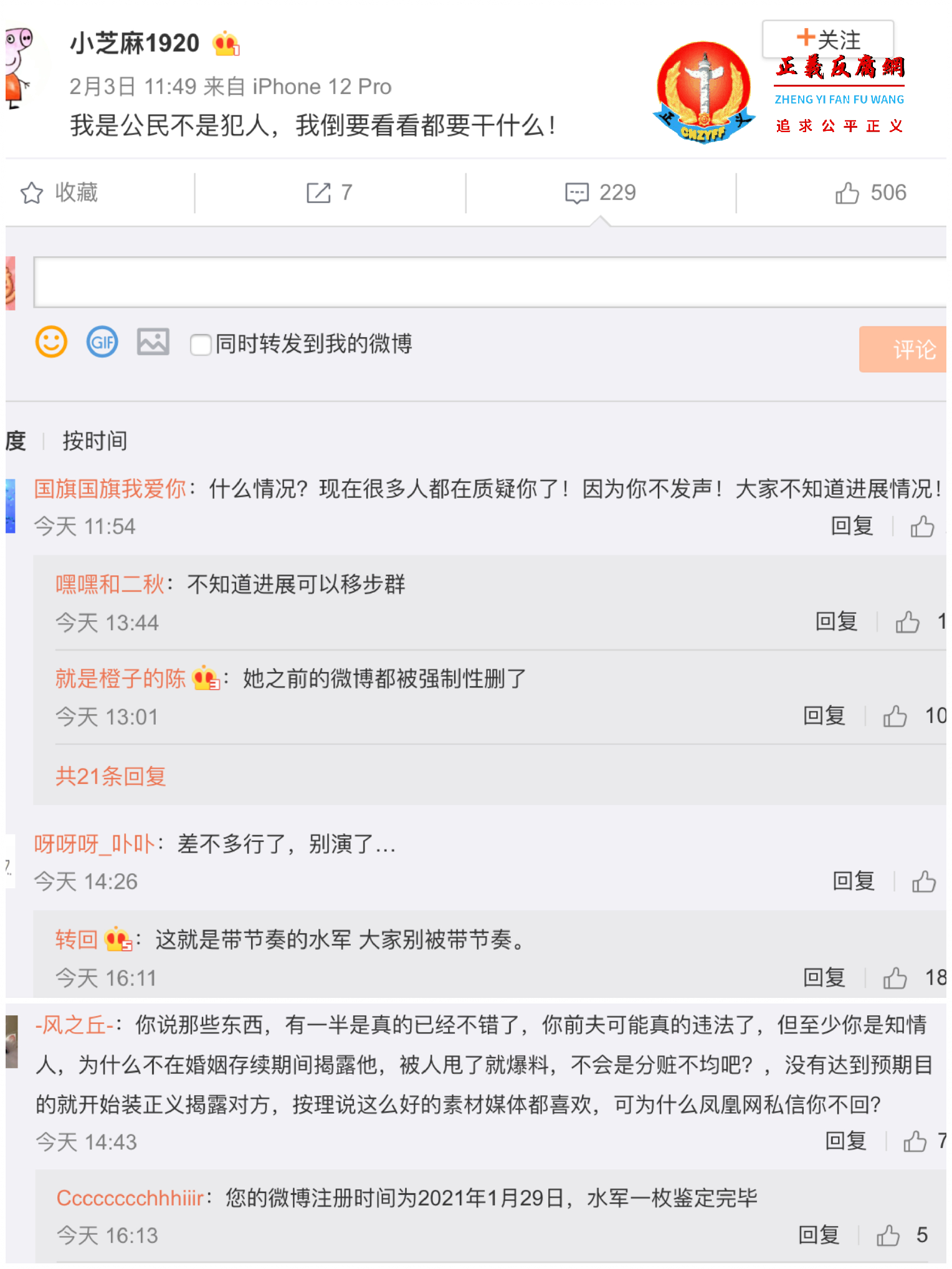Click the comment input box
This screenshot has width=952, height=1269.
pyautogui.click(x=474, y=282)
